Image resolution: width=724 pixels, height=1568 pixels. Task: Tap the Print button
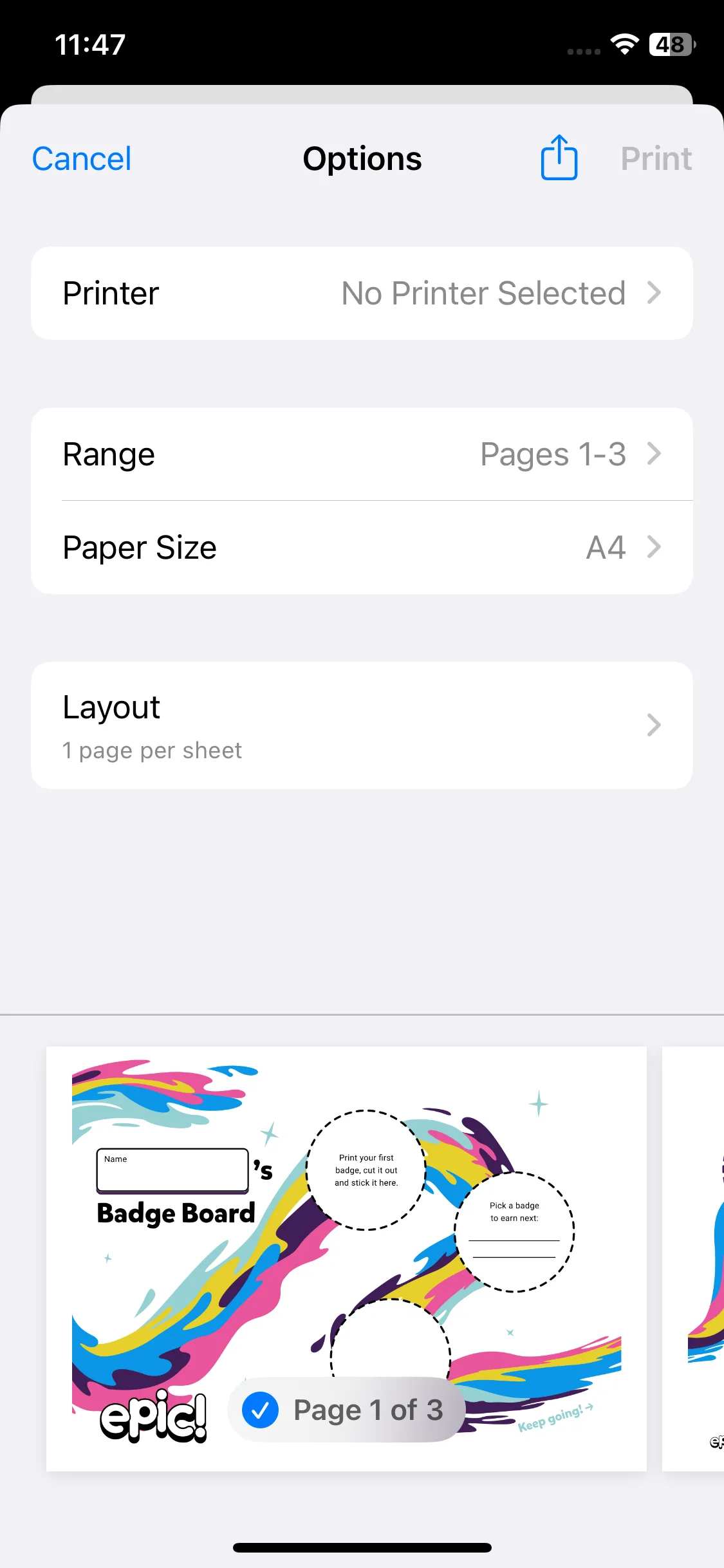656,159
